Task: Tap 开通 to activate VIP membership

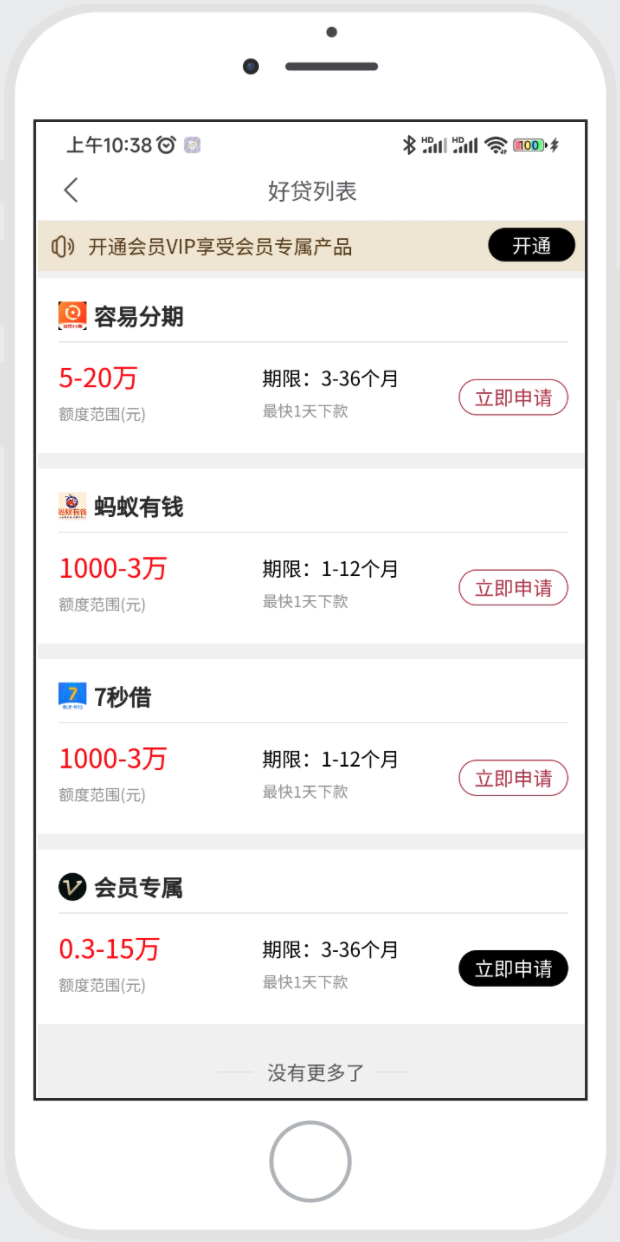Action: (x=531, y=246)
